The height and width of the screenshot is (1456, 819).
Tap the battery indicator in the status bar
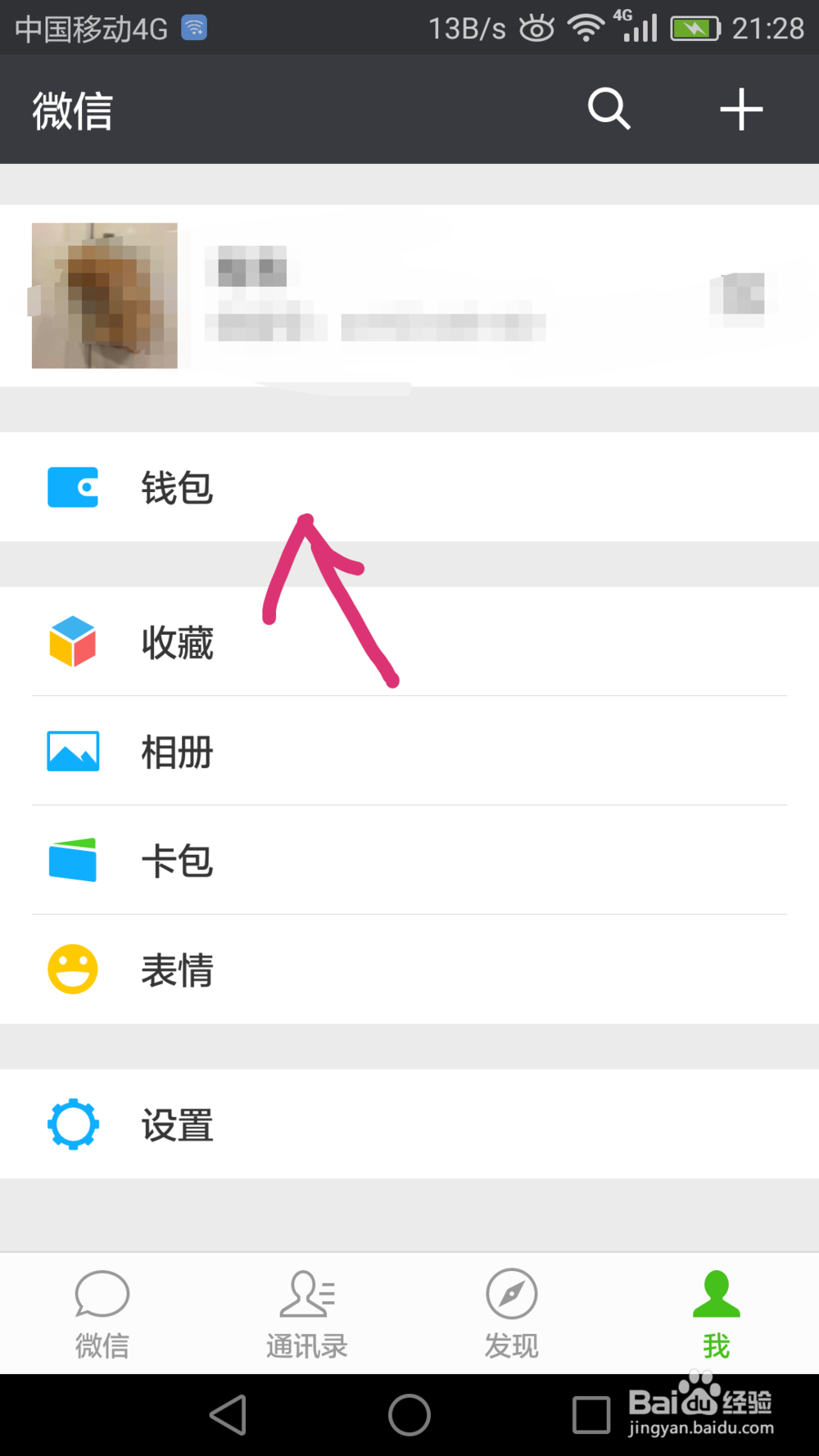[695, 26]
